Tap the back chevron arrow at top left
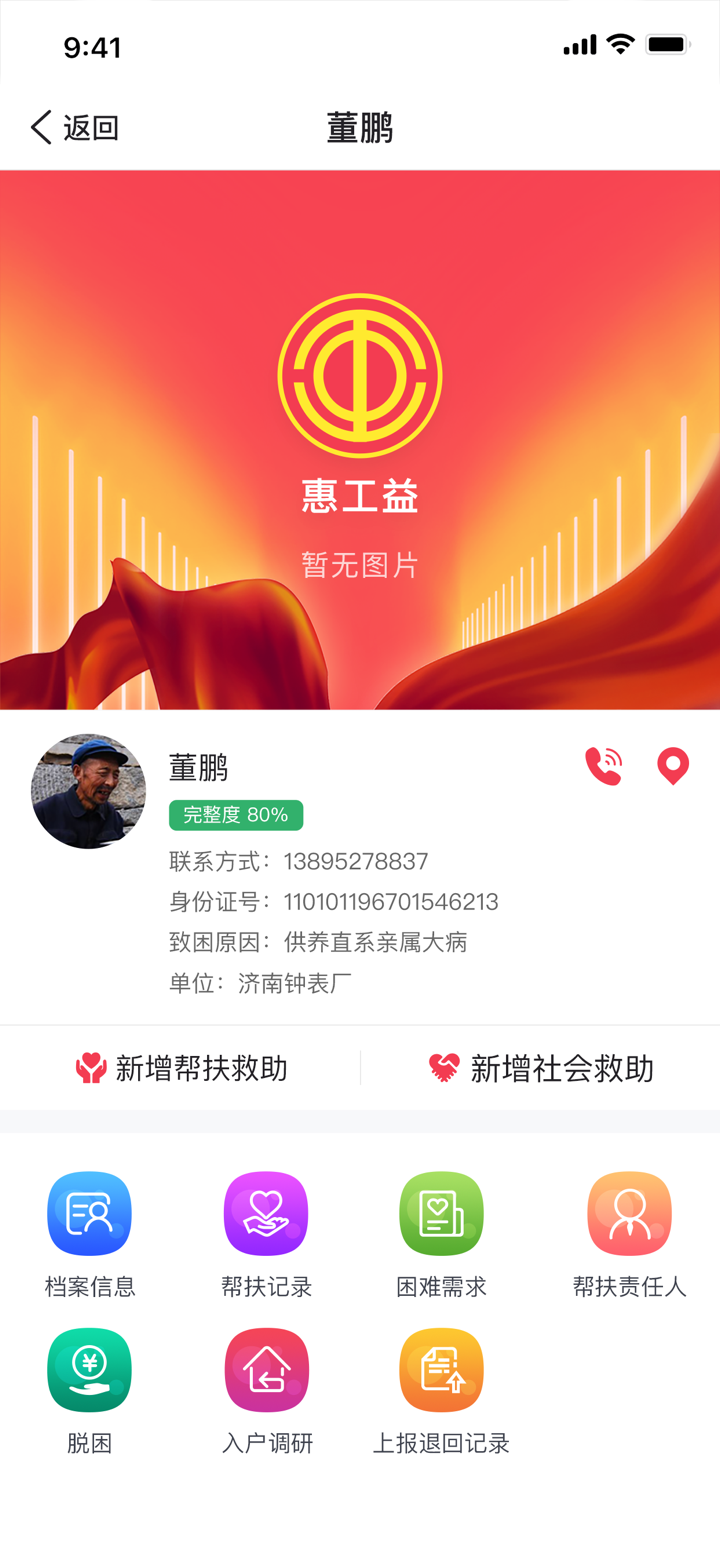The width and height of the screenshot is (720, 1558). 40,128
